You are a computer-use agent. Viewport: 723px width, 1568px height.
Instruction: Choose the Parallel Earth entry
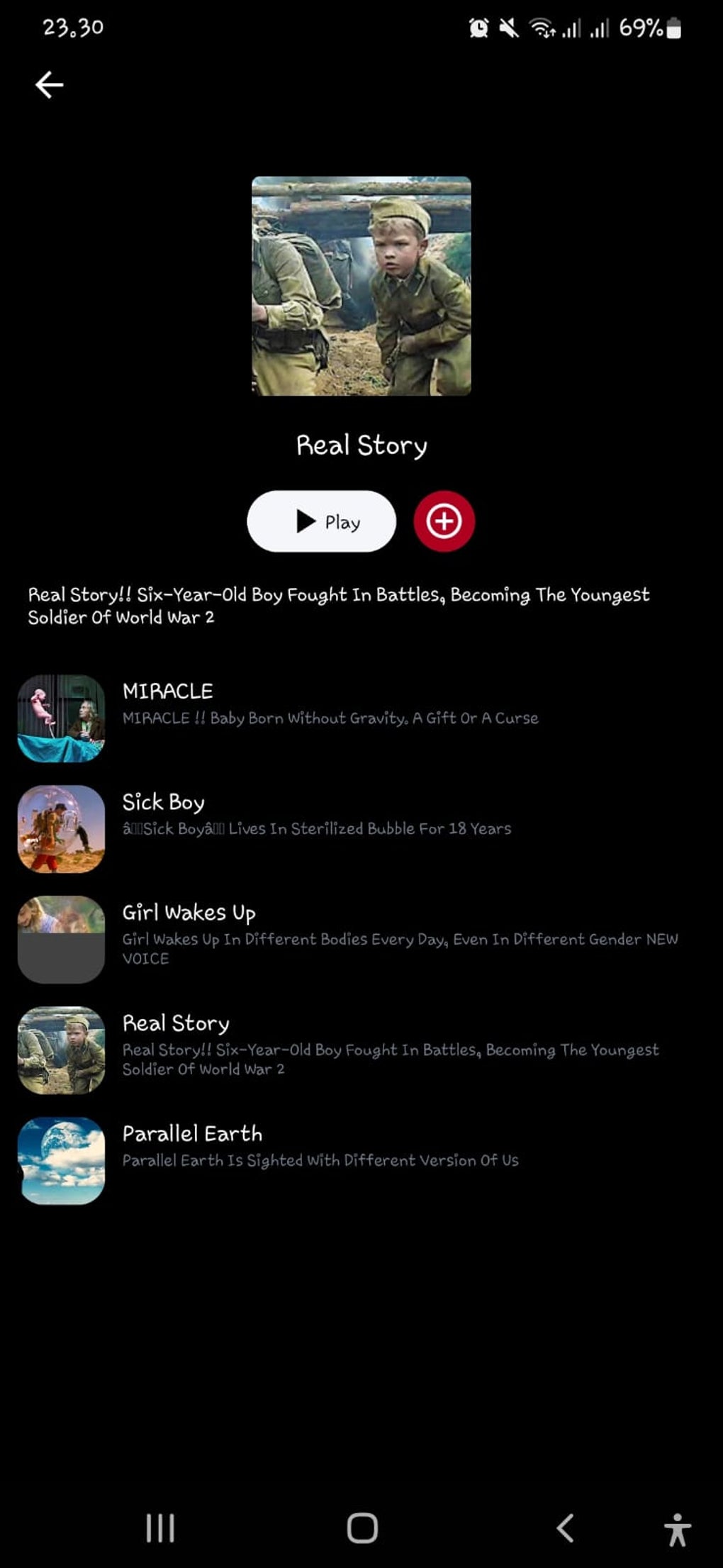point(361,1161)
